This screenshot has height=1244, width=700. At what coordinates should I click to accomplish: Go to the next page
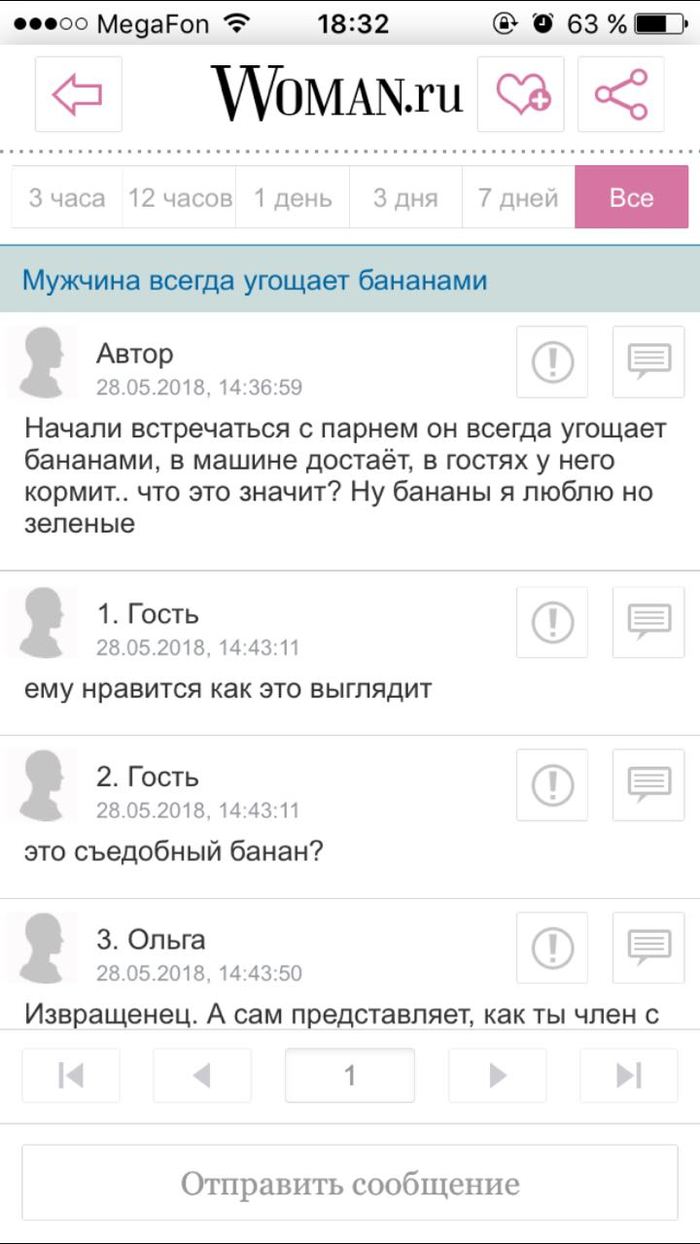(497, 1075)
